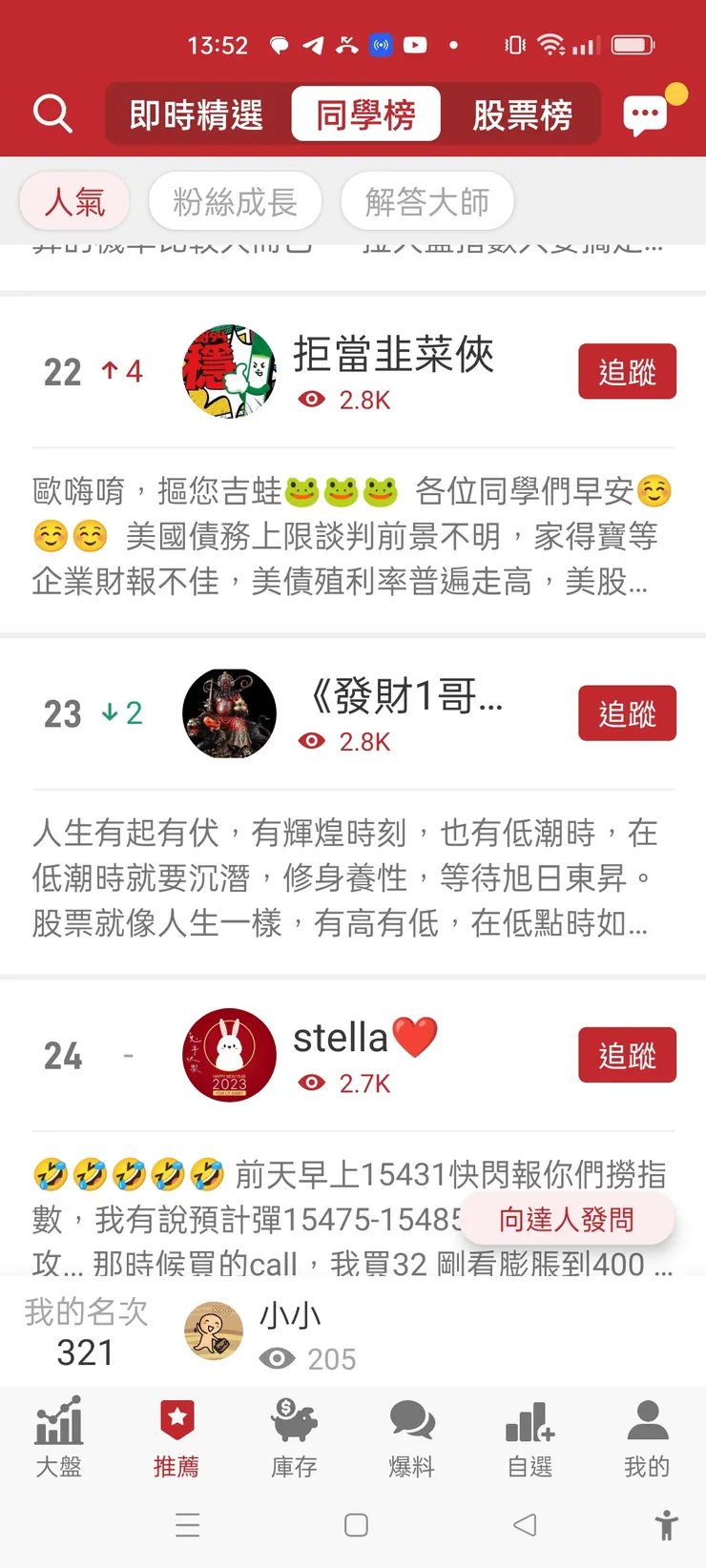This screenshot has height=1568, width=706.
Task: Open the search function
Action: pos(52,113)
